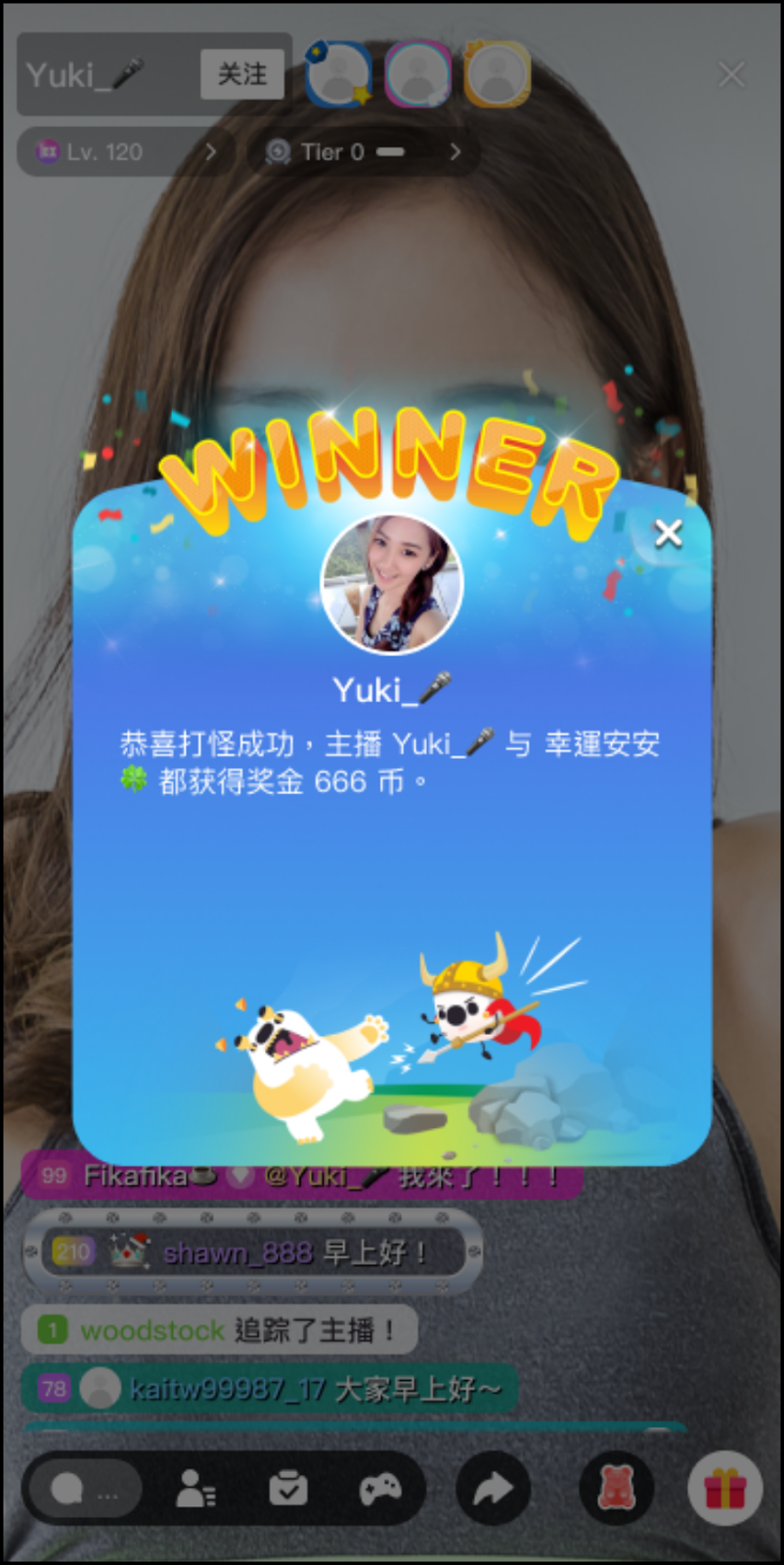The image size is (784, 1565).
Task: Share this live stream
Action: coord(494,1490)
